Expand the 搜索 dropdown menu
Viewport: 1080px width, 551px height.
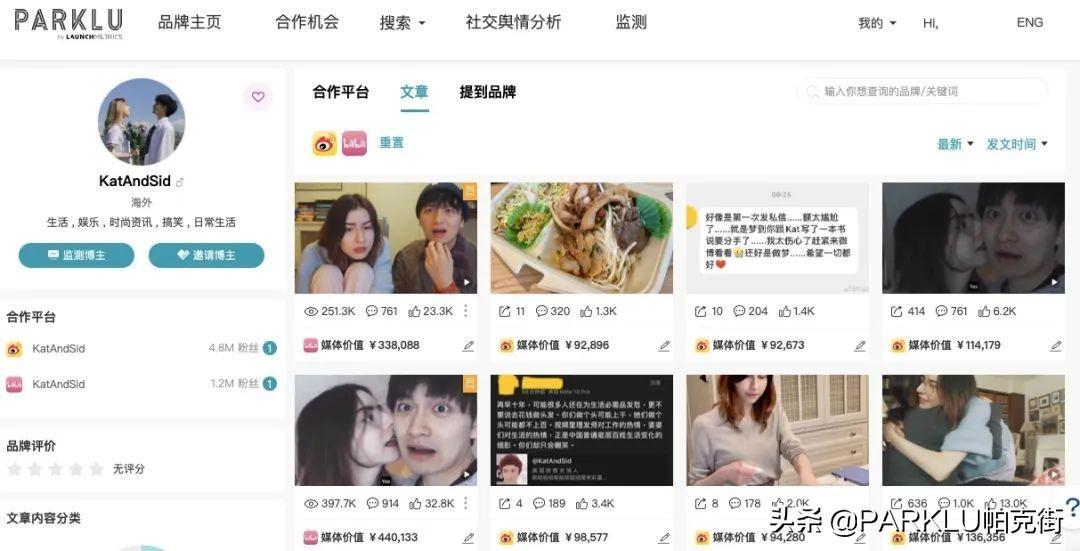point(402,22)
